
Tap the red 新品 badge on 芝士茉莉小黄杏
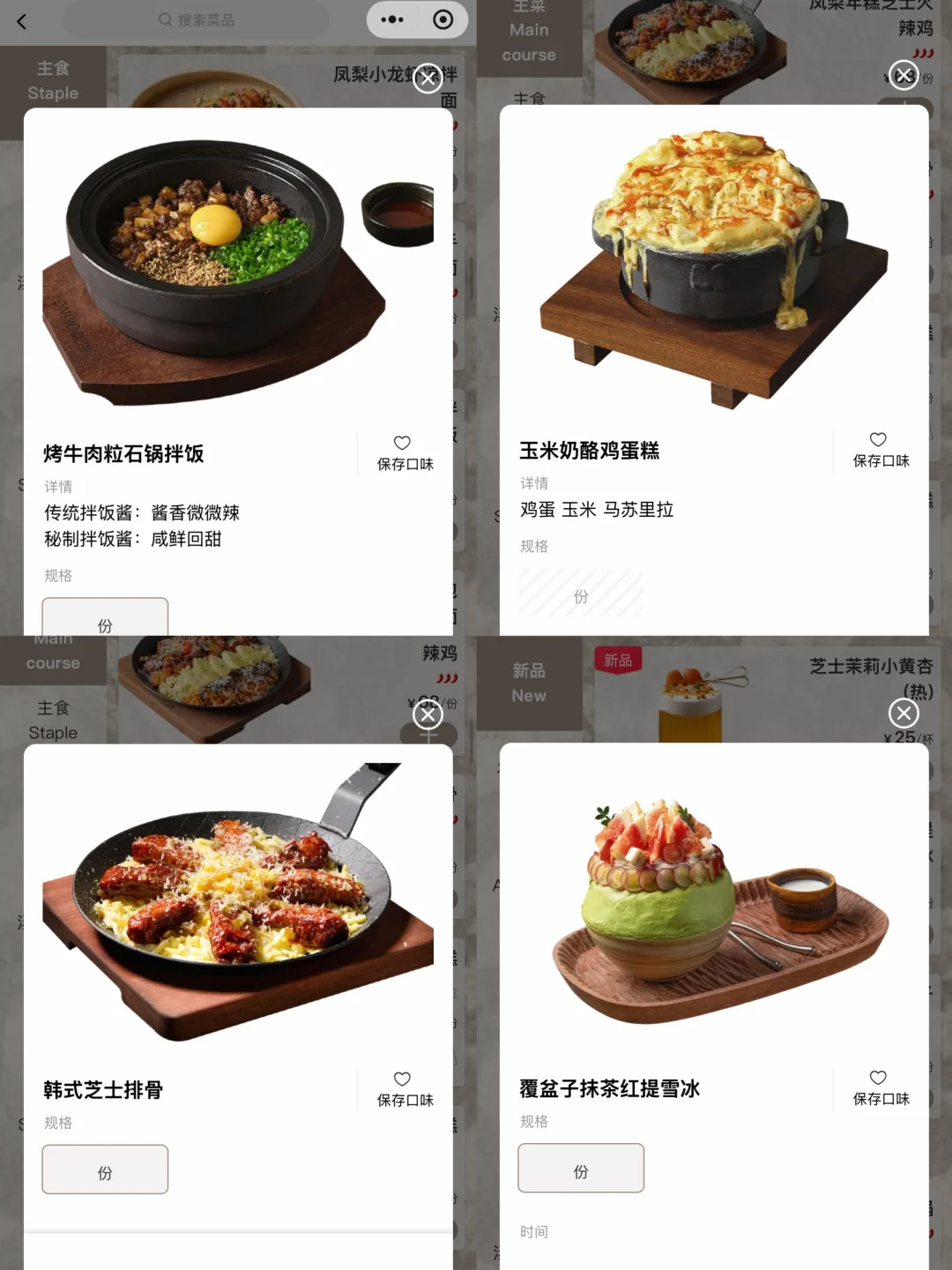pyautogui.click(x=620, y=661)
